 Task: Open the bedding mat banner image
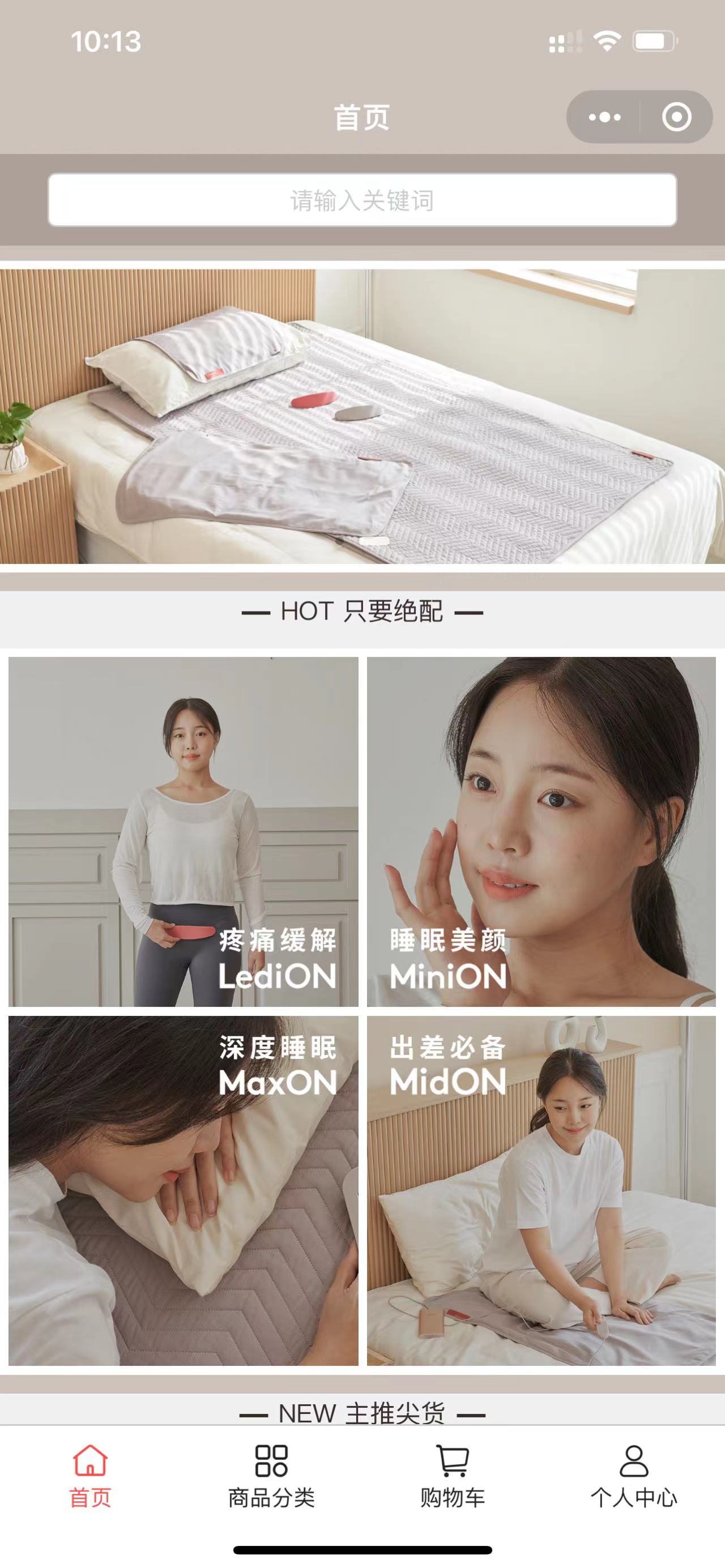(362, 416)
